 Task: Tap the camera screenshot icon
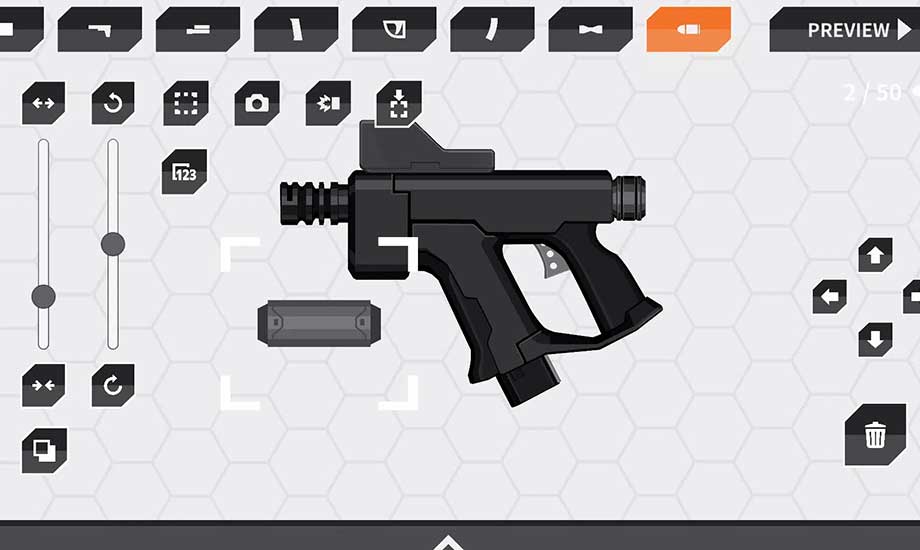(x=257, y=103)
